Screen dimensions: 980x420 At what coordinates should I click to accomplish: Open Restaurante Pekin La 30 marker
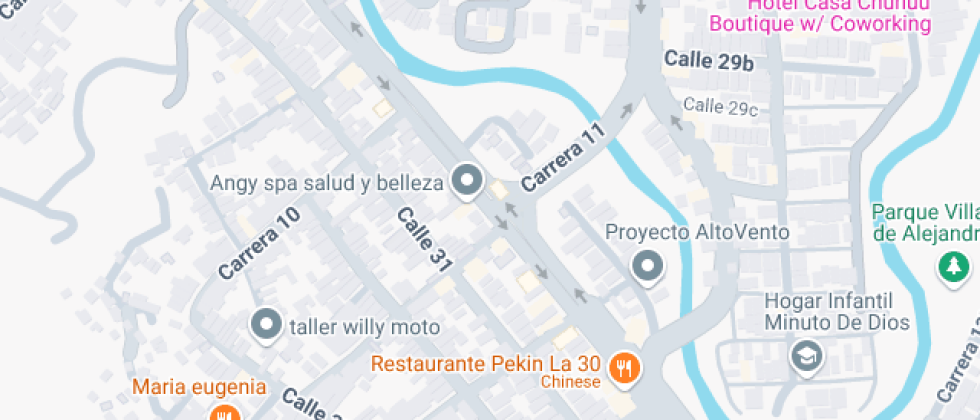click(622, 368)
